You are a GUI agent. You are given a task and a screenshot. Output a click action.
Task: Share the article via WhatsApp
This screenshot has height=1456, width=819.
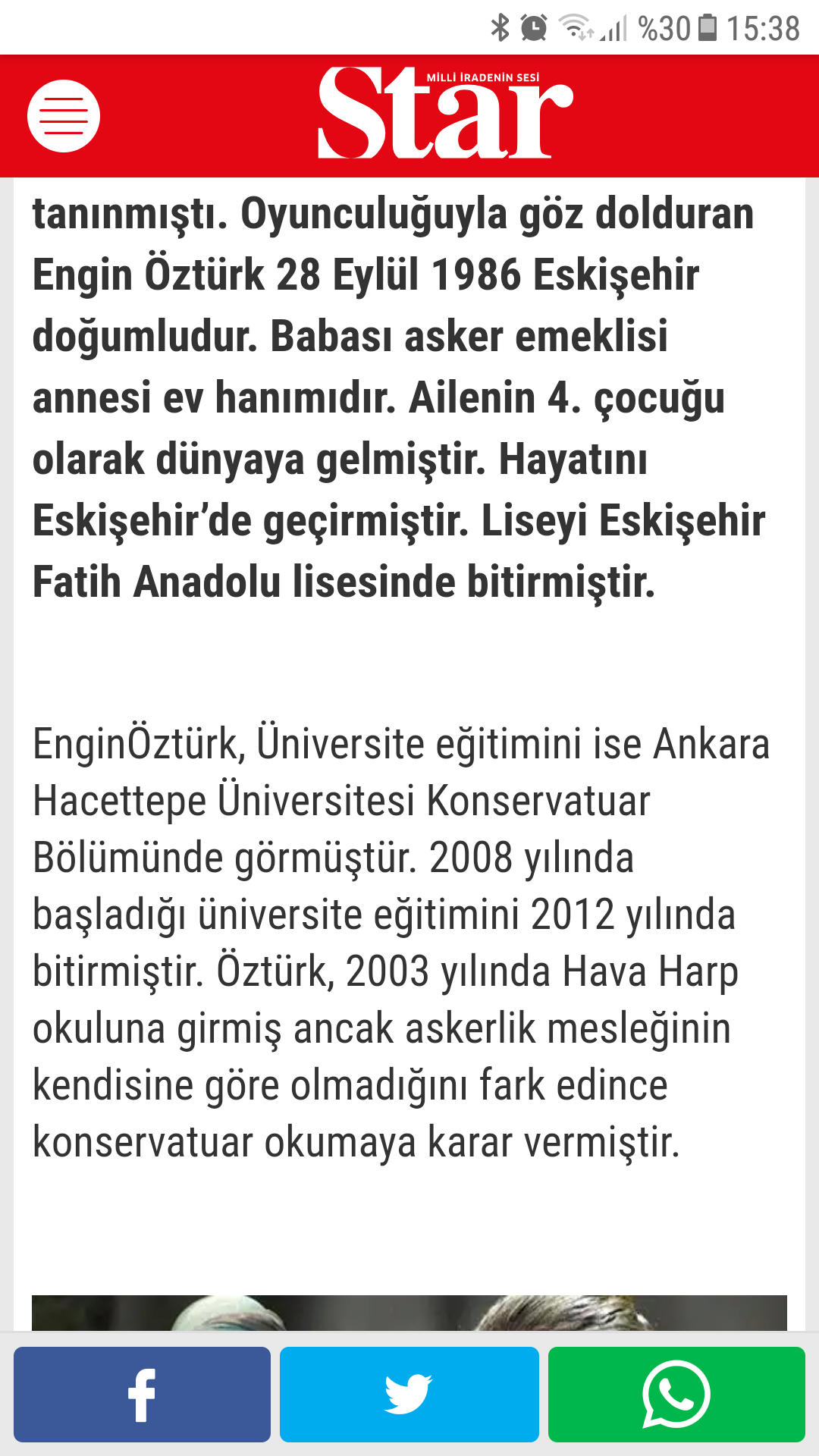(676, 1395)
